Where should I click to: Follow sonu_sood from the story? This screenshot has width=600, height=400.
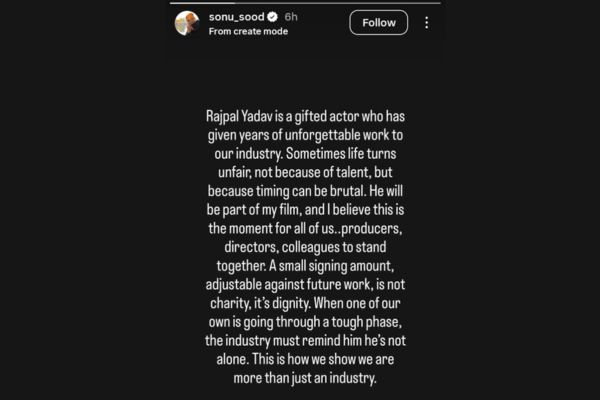point(379,22)
